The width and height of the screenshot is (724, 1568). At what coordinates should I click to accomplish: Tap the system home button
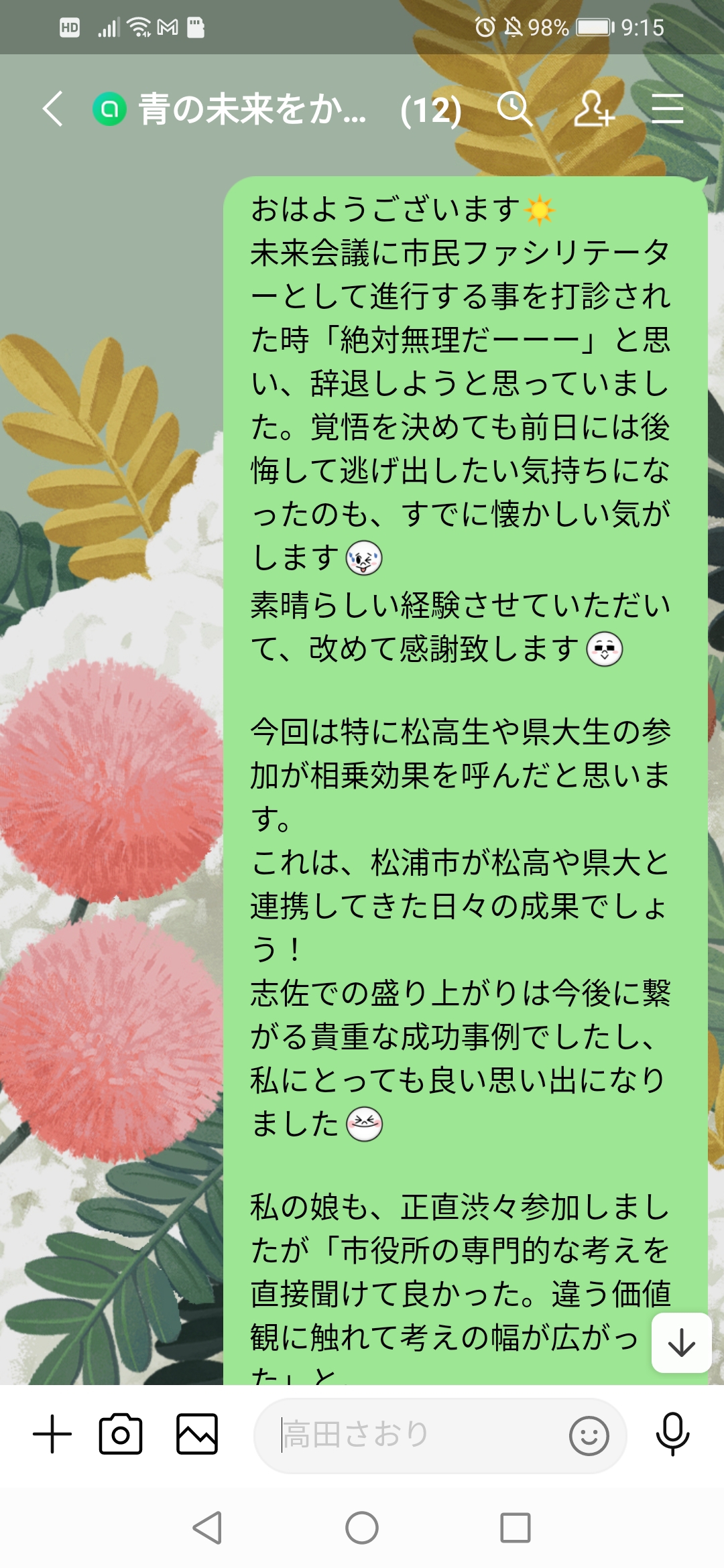[362, 1528]
